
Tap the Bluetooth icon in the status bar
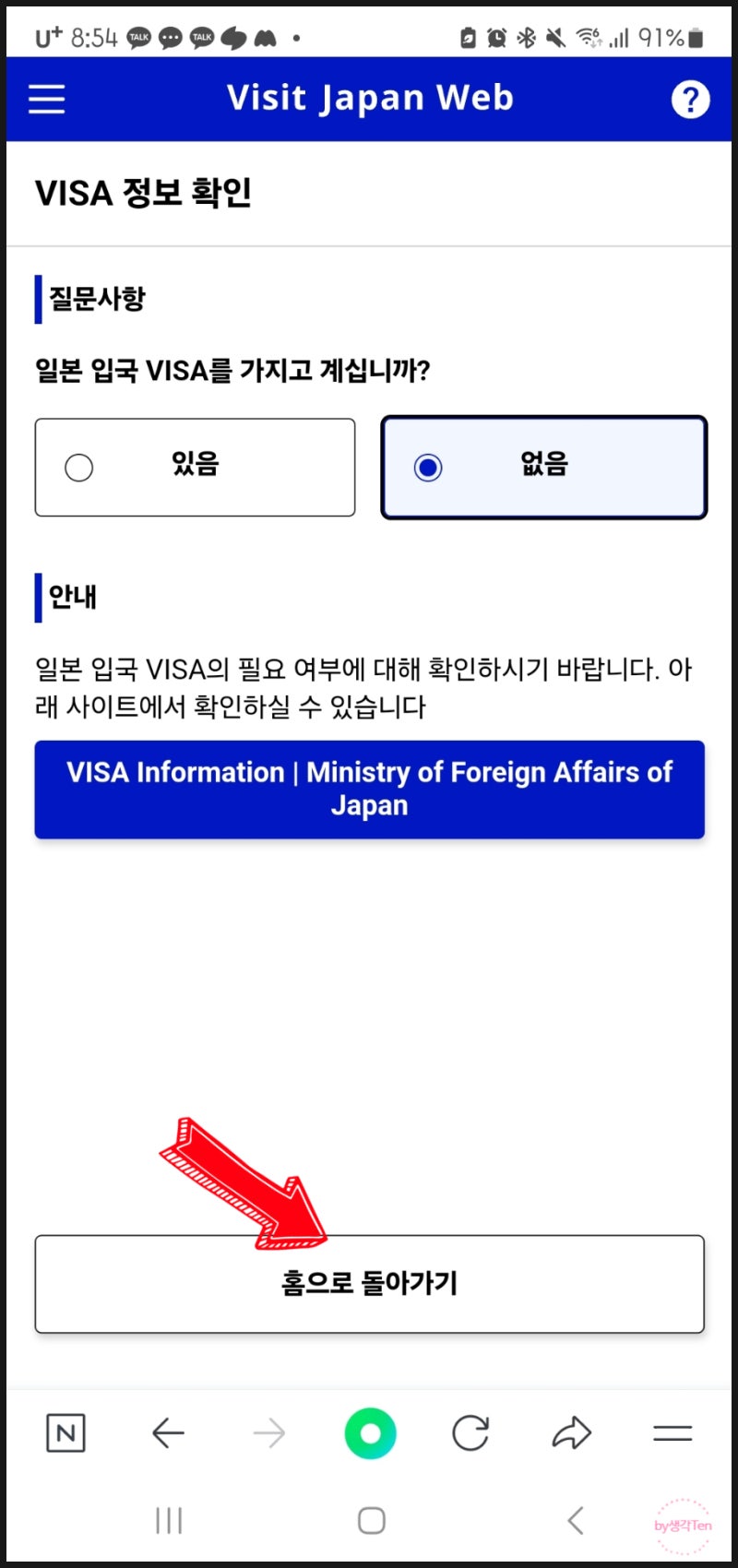pos(528,39)
